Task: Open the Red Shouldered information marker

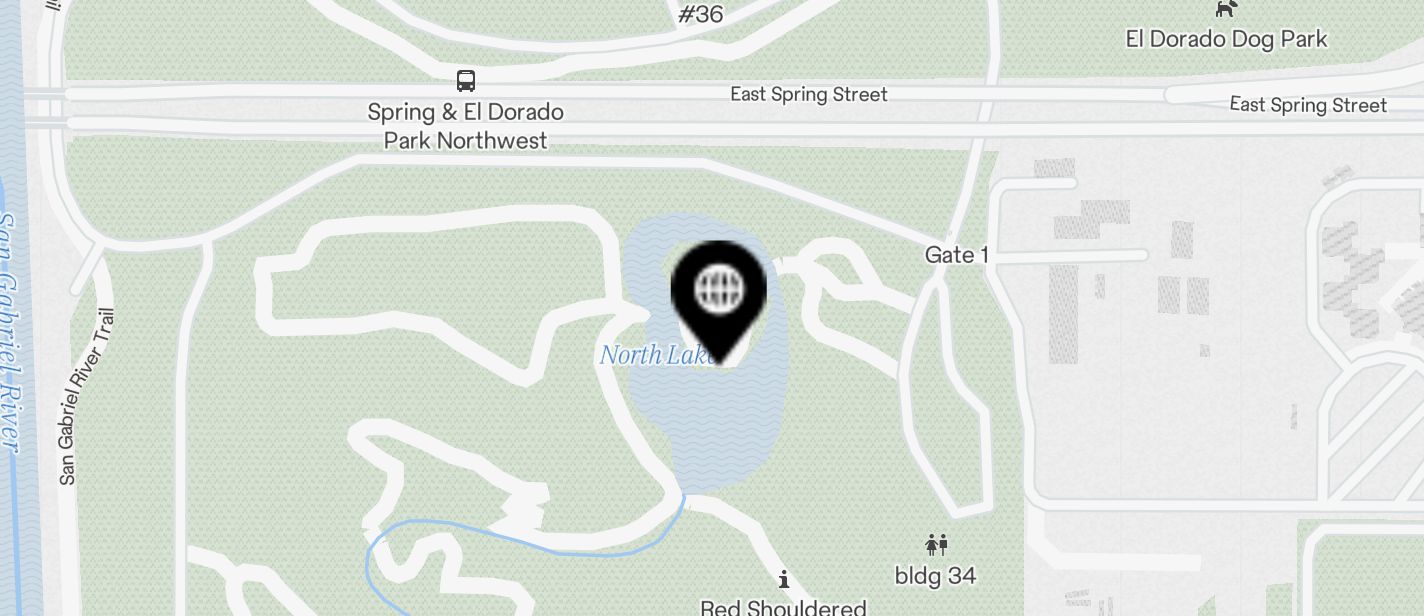Action: (x=784, y=579)
